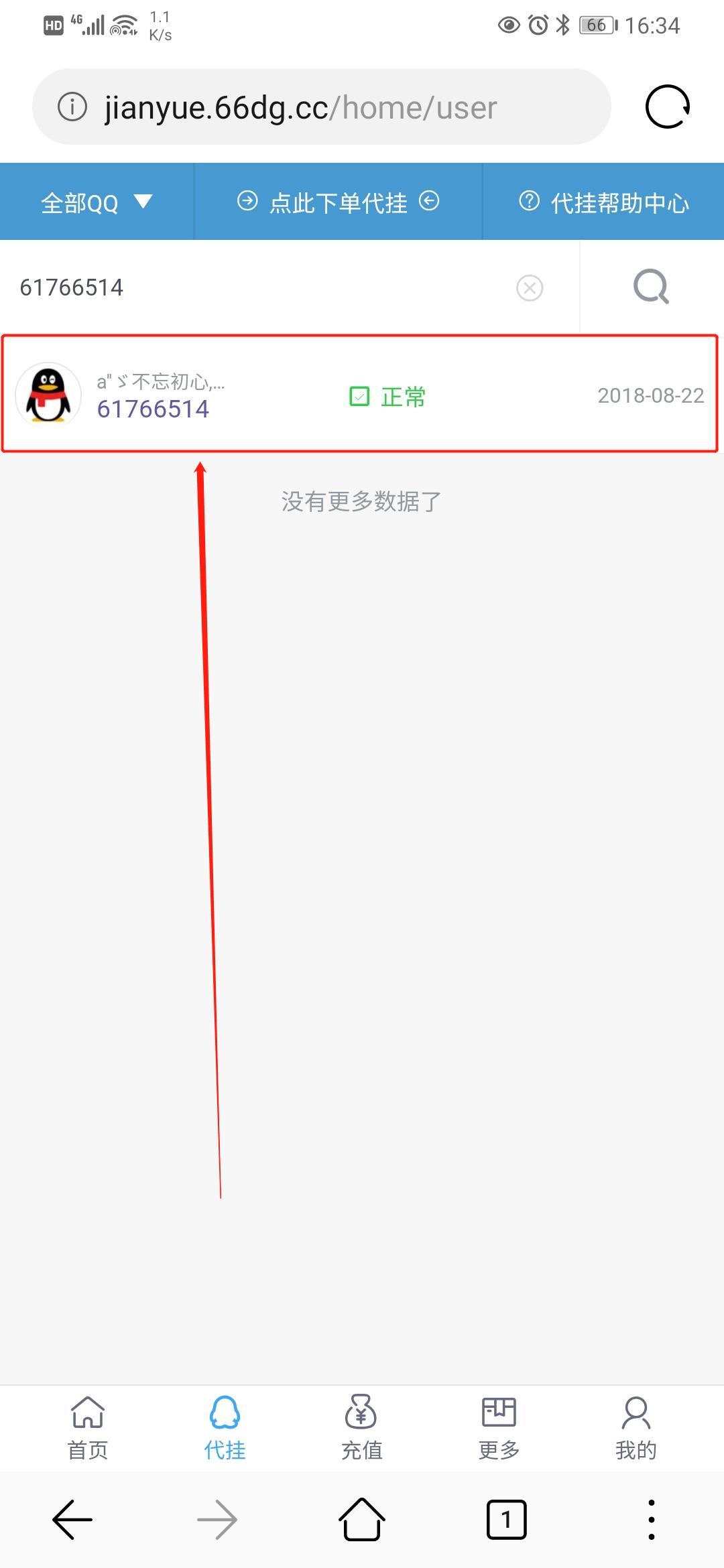This screenshot has width=724, height=1568.
Task: Tap the jianyue.66dg.cc address bar
Action: [x=322, y=107]
